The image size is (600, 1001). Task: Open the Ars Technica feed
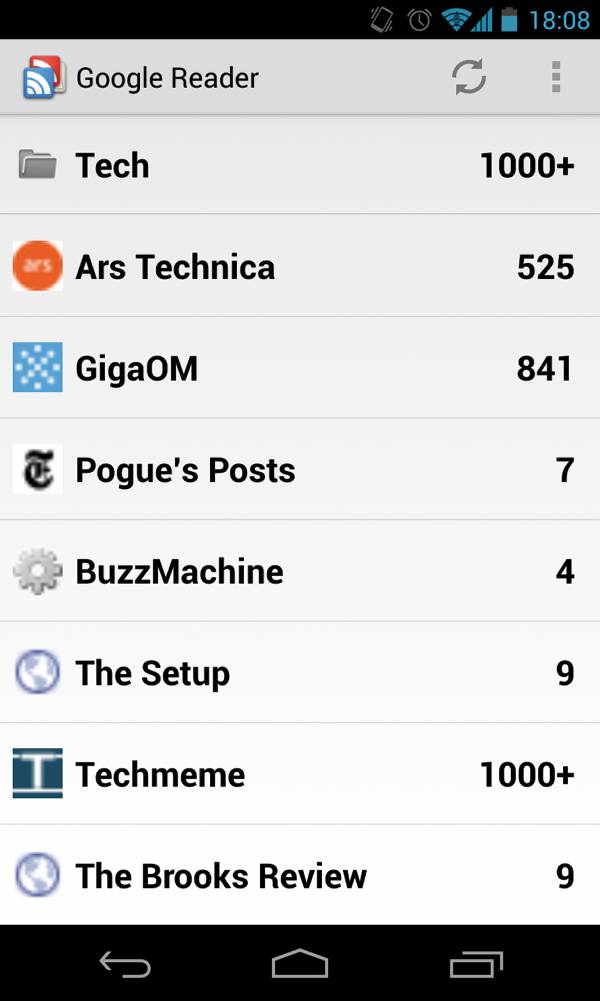(x=300, y=266)
